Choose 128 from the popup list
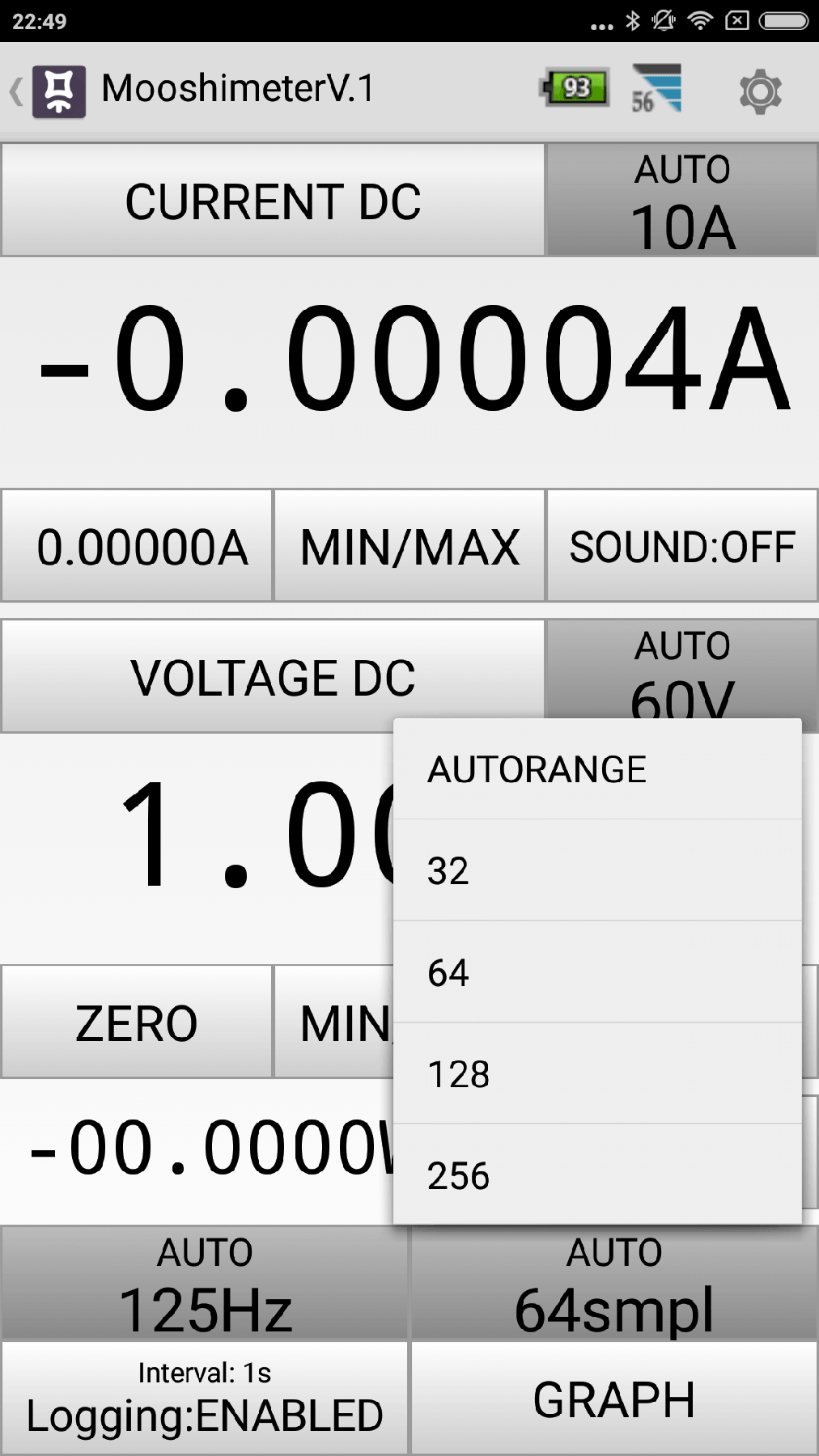This screenshot has height=1456, width=819. (597, 1074)
